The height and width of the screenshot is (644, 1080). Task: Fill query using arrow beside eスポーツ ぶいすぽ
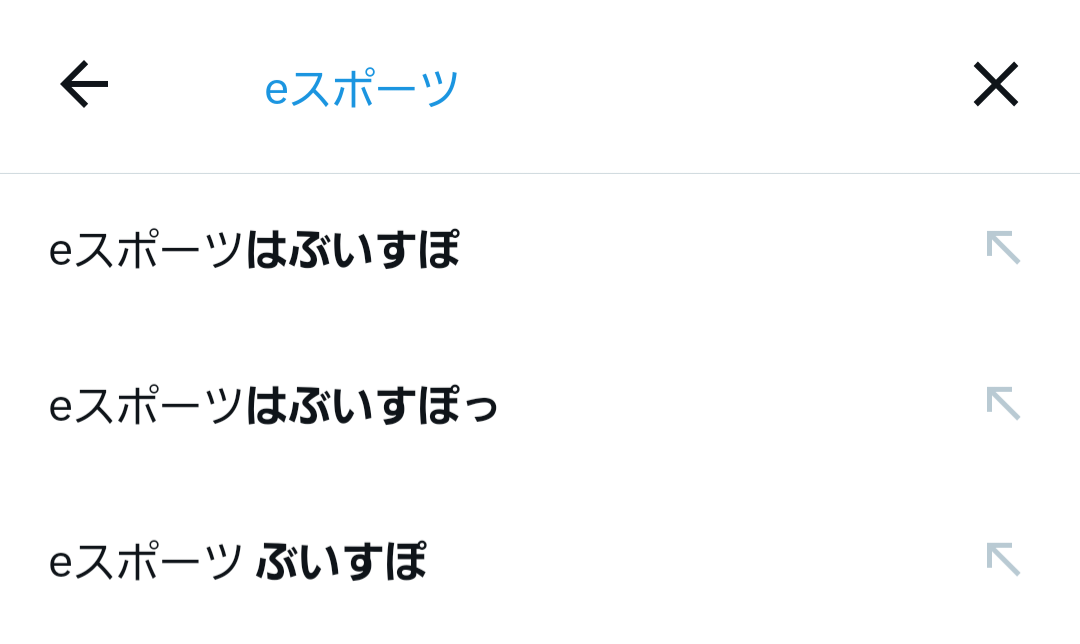pos(1002,560)
